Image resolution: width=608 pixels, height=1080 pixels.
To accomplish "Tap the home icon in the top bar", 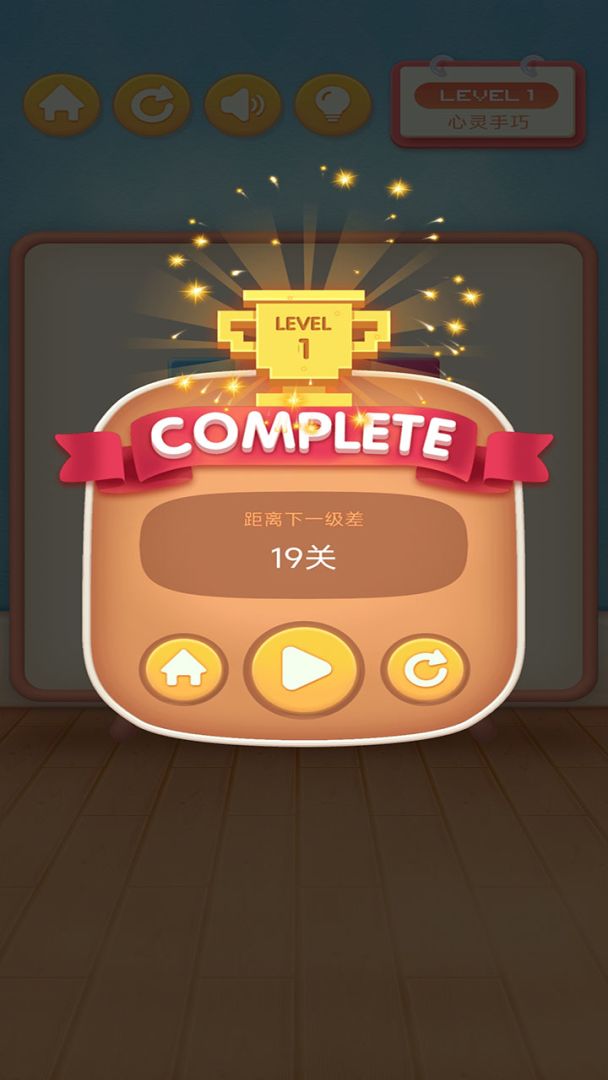I will pos(62,105).
